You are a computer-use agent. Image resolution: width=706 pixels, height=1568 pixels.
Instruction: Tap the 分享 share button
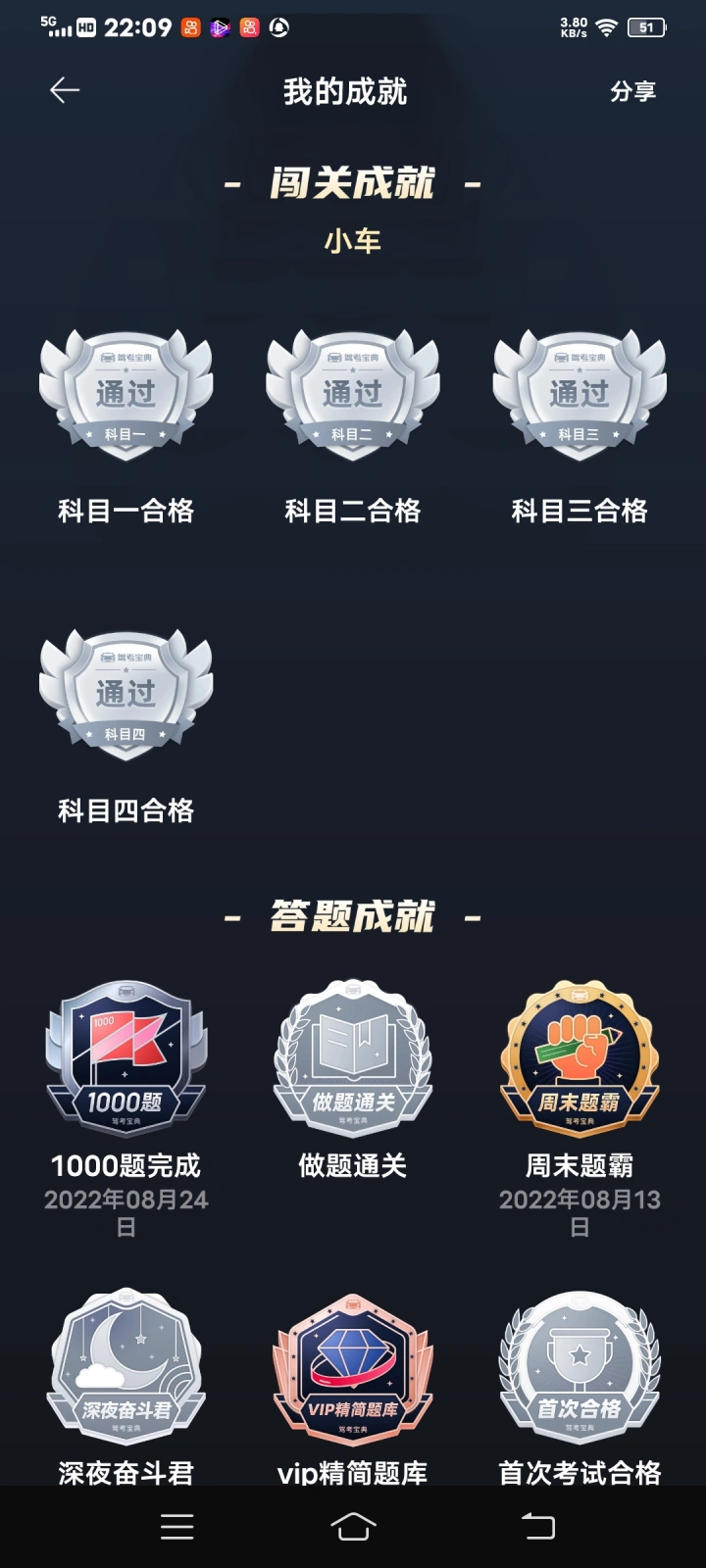pos(632,91)
